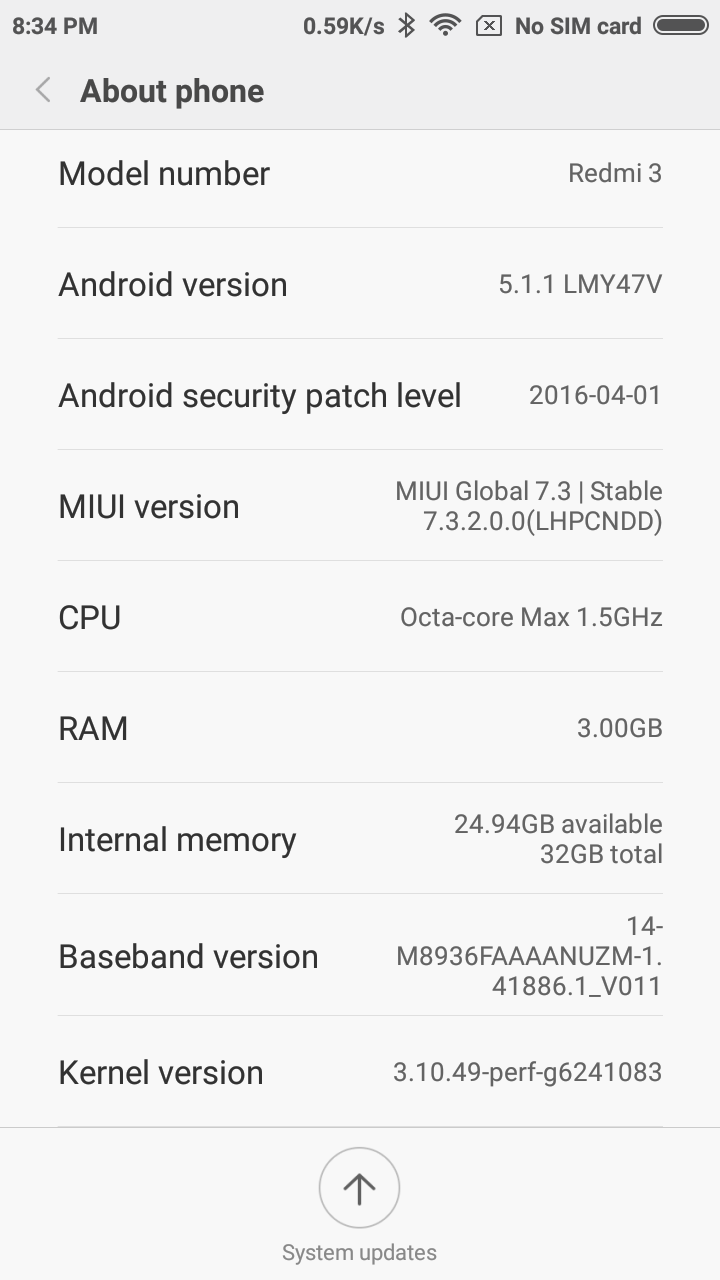Viewport: 720px width, 1280px height.
Task: Tap the Baseband version row
Action: [x=360, y=956]
